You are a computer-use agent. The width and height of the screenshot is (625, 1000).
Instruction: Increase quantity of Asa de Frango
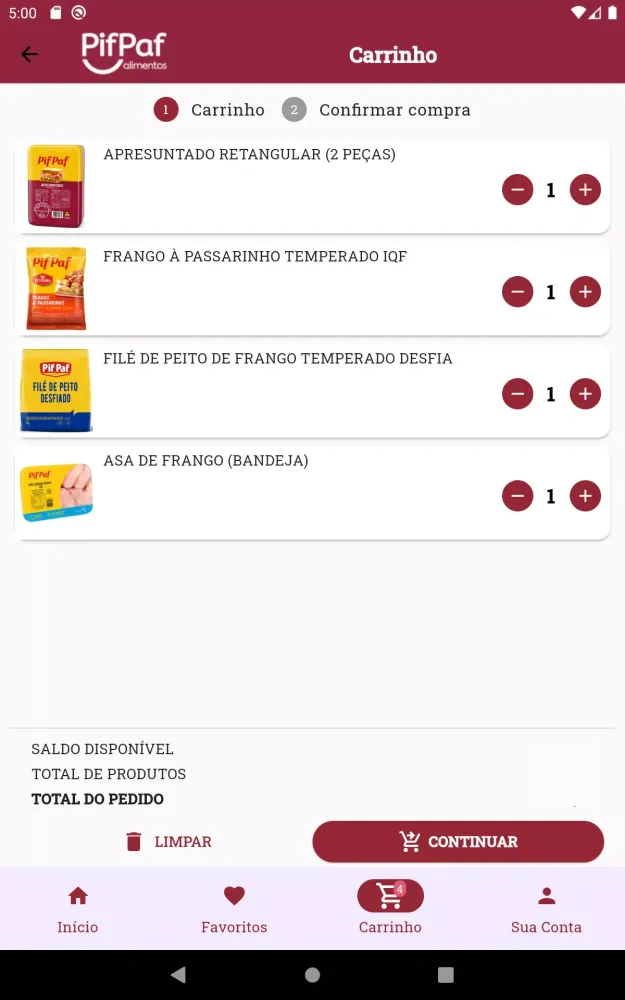pyautogui.click(x=585, y=496)
